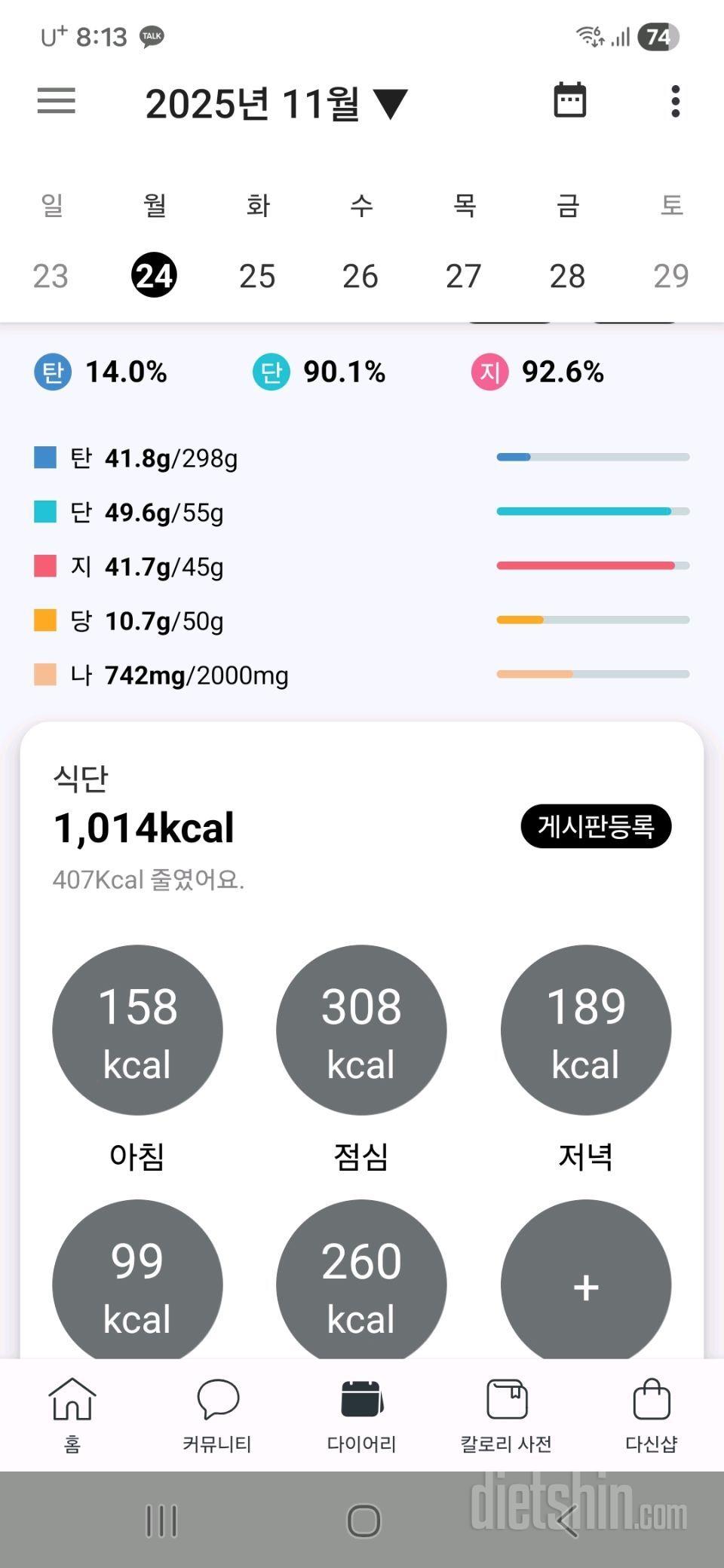Go to the 홈 home tab icon

tap(72, 1401)
